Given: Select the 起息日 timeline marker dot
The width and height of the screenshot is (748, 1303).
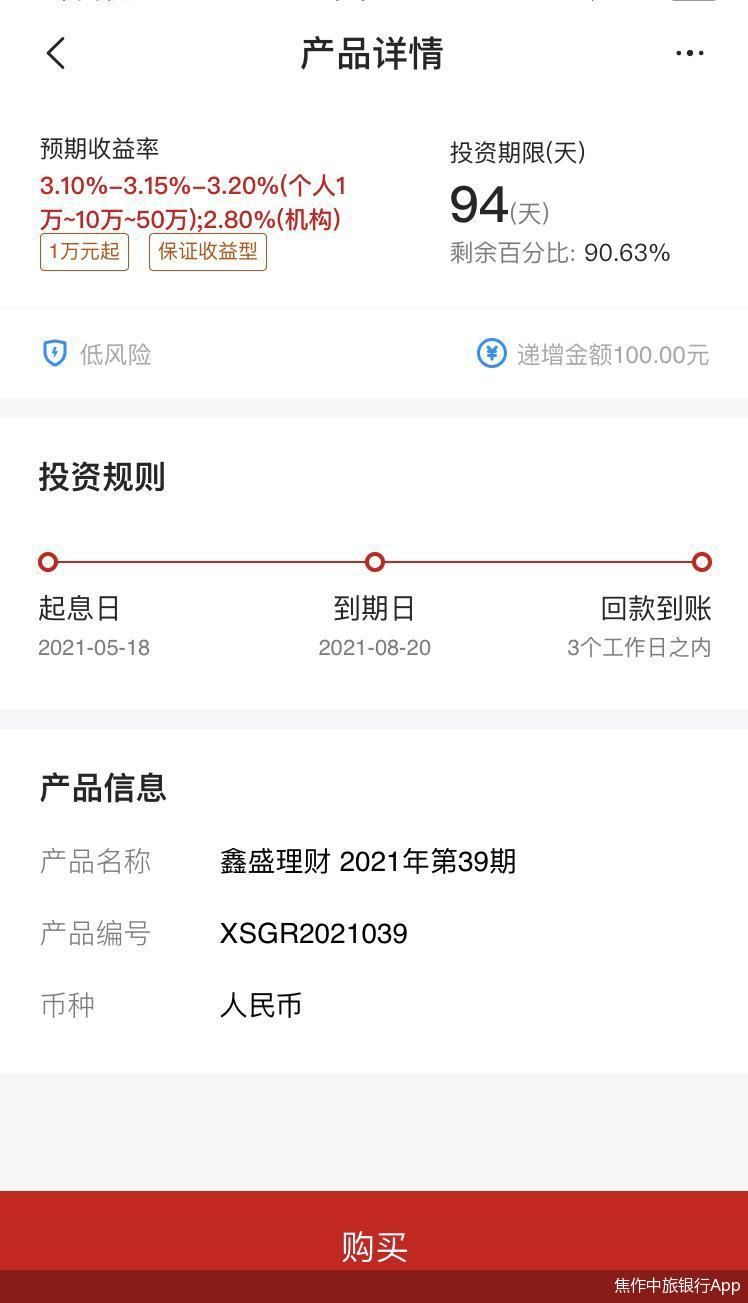Looking at the screenshot, I should click(48, 562).
